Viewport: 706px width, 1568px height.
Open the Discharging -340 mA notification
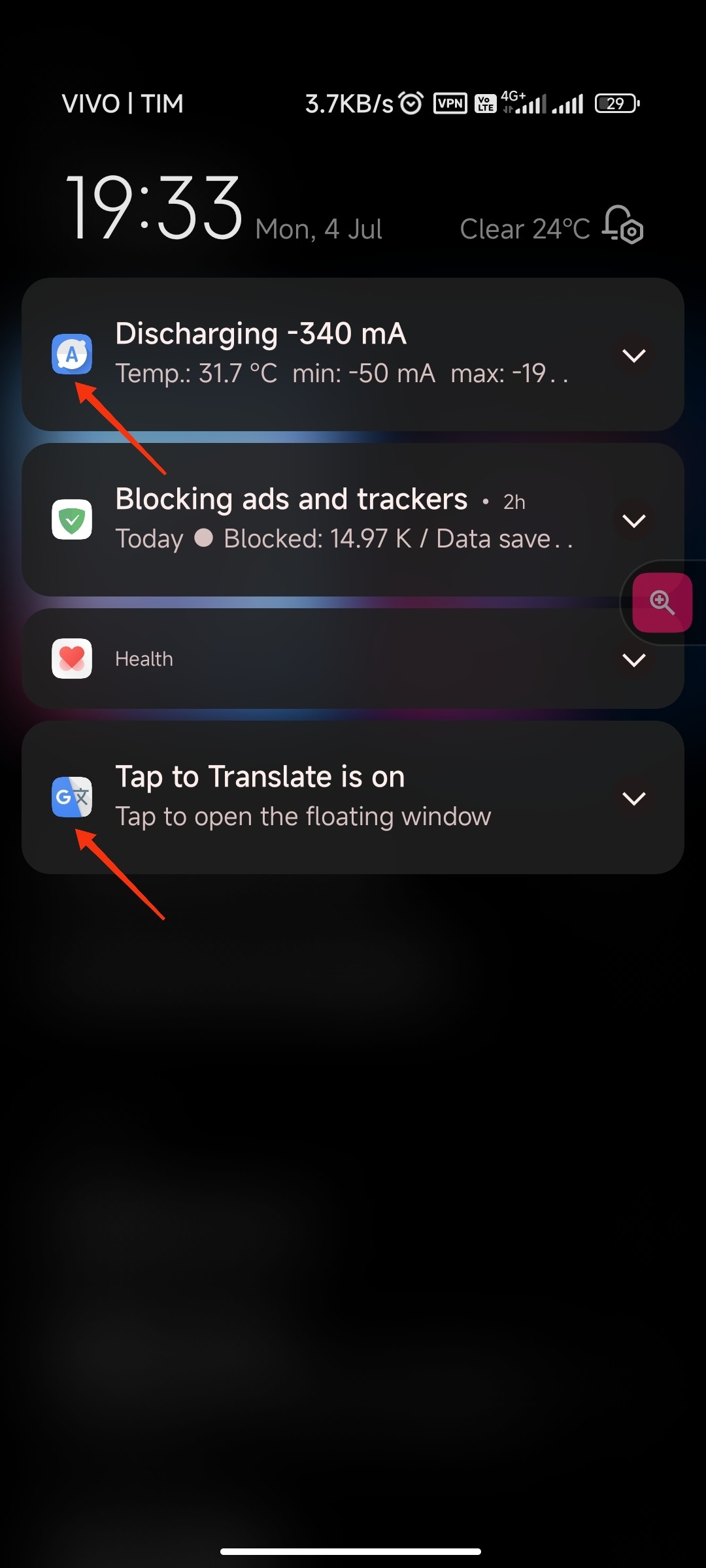tap(353, 354)
